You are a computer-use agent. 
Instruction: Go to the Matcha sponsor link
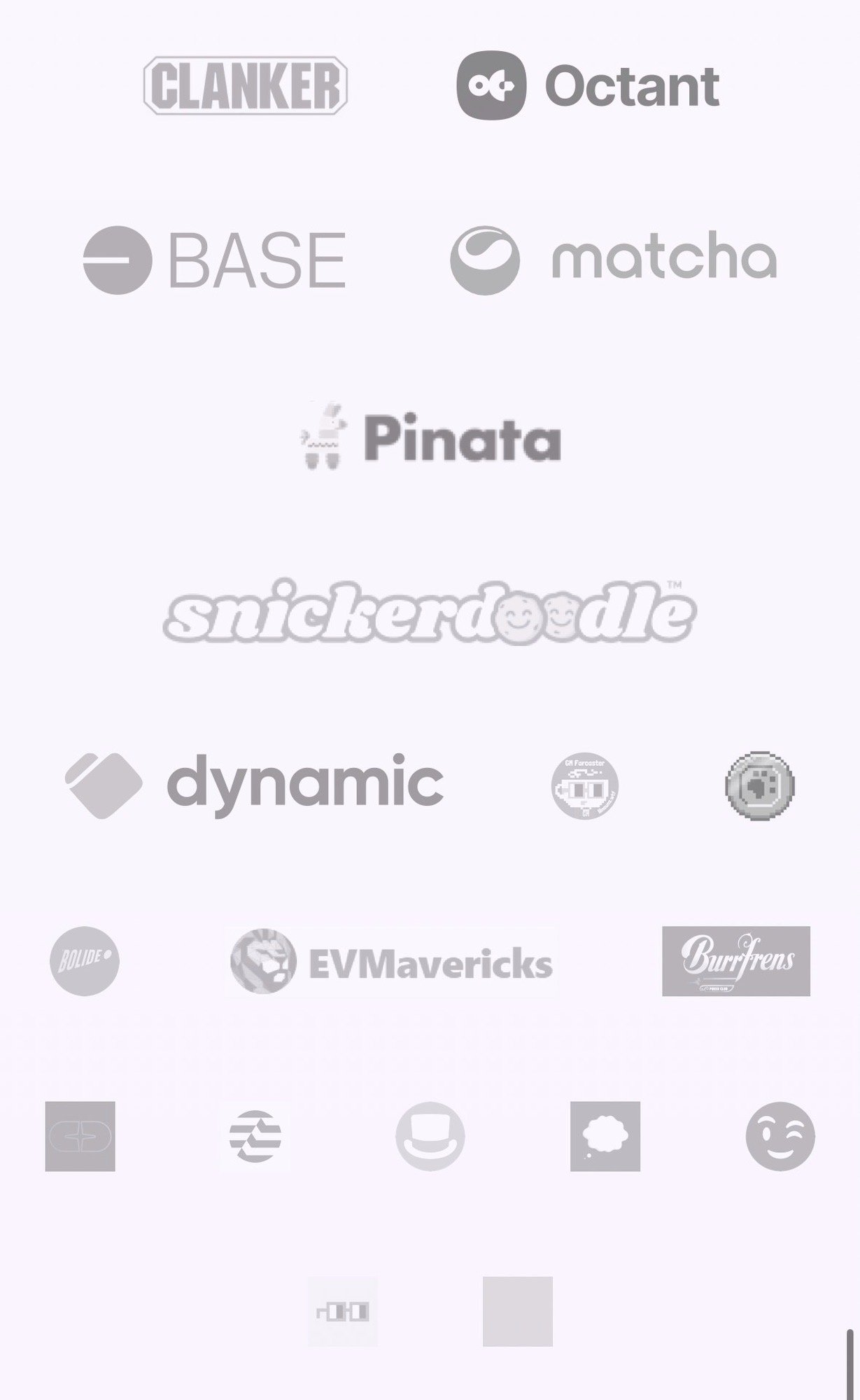click(x=613, y=260)
